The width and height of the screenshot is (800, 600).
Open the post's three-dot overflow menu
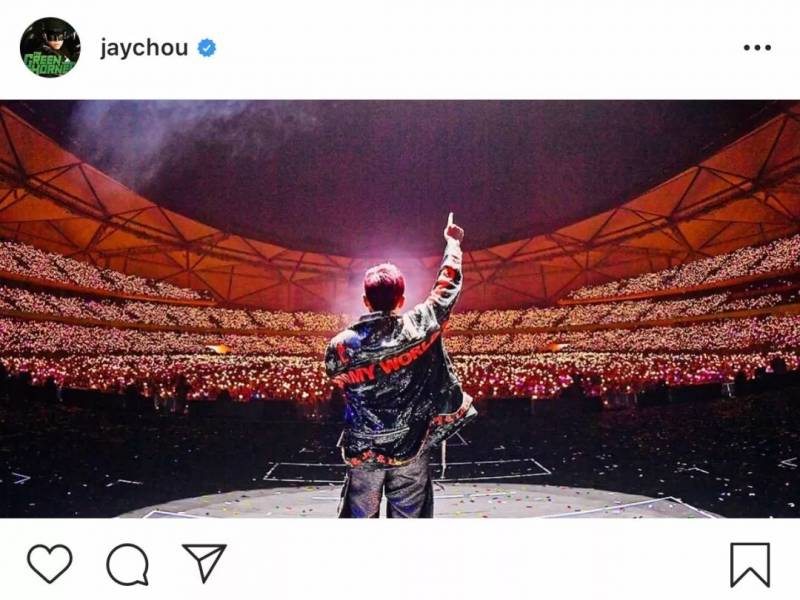[757, 48]
